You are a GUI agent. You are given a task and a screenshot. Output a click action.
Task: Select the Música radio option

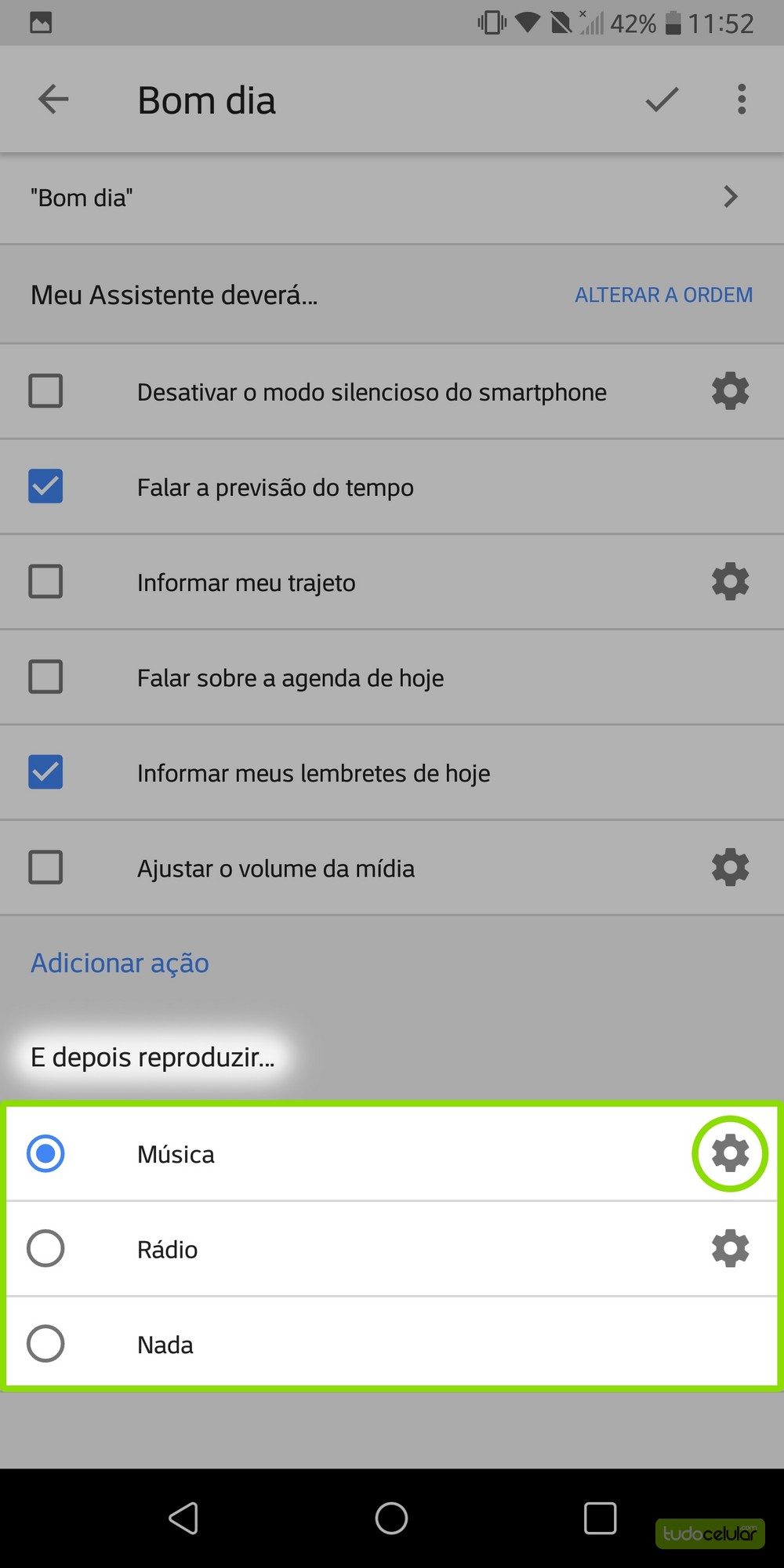point(45,1154)
